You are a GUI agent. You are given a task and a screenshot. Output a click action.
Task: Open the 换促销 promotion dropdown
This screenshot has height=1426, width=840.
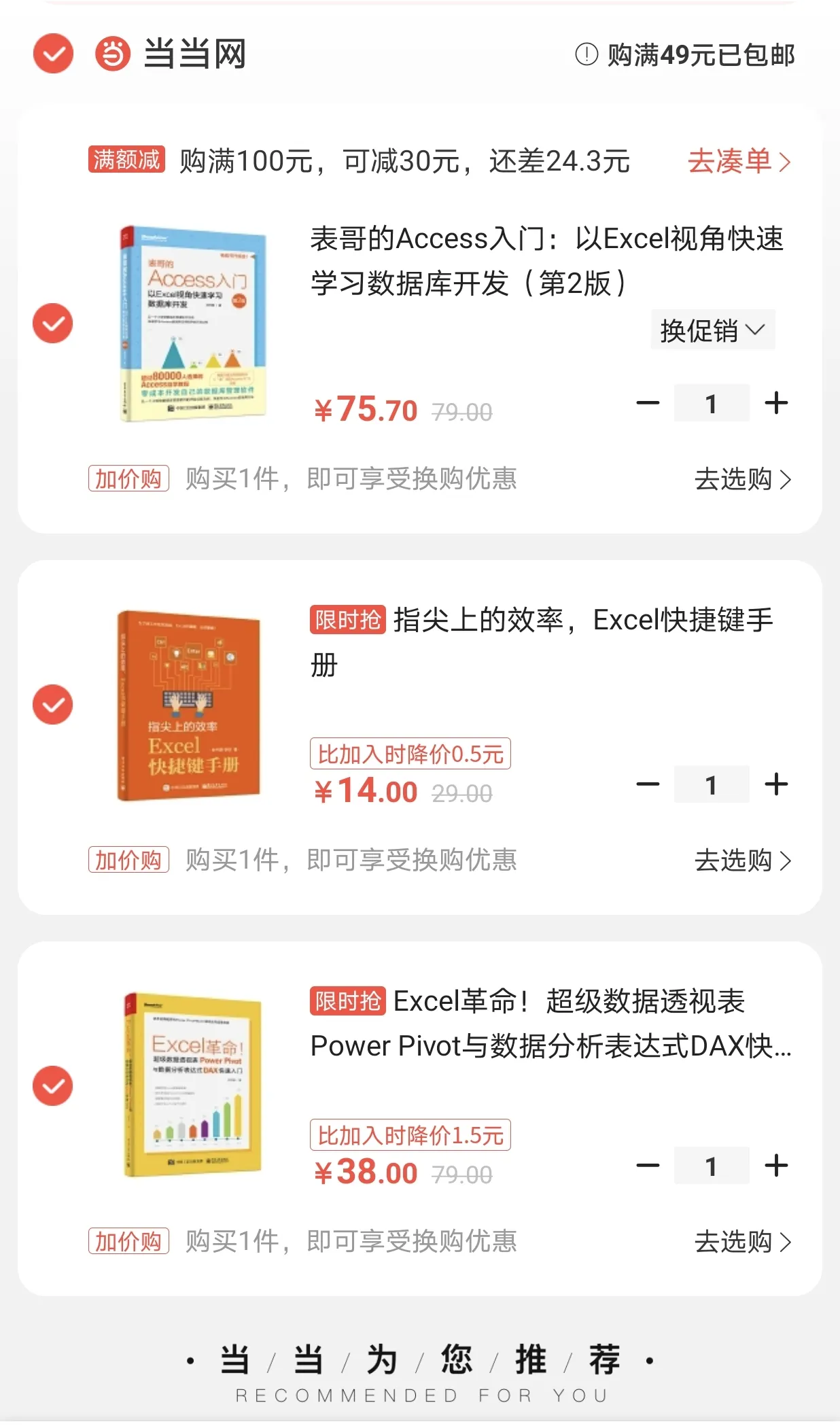pyautogui.click(x=712, y=330)
